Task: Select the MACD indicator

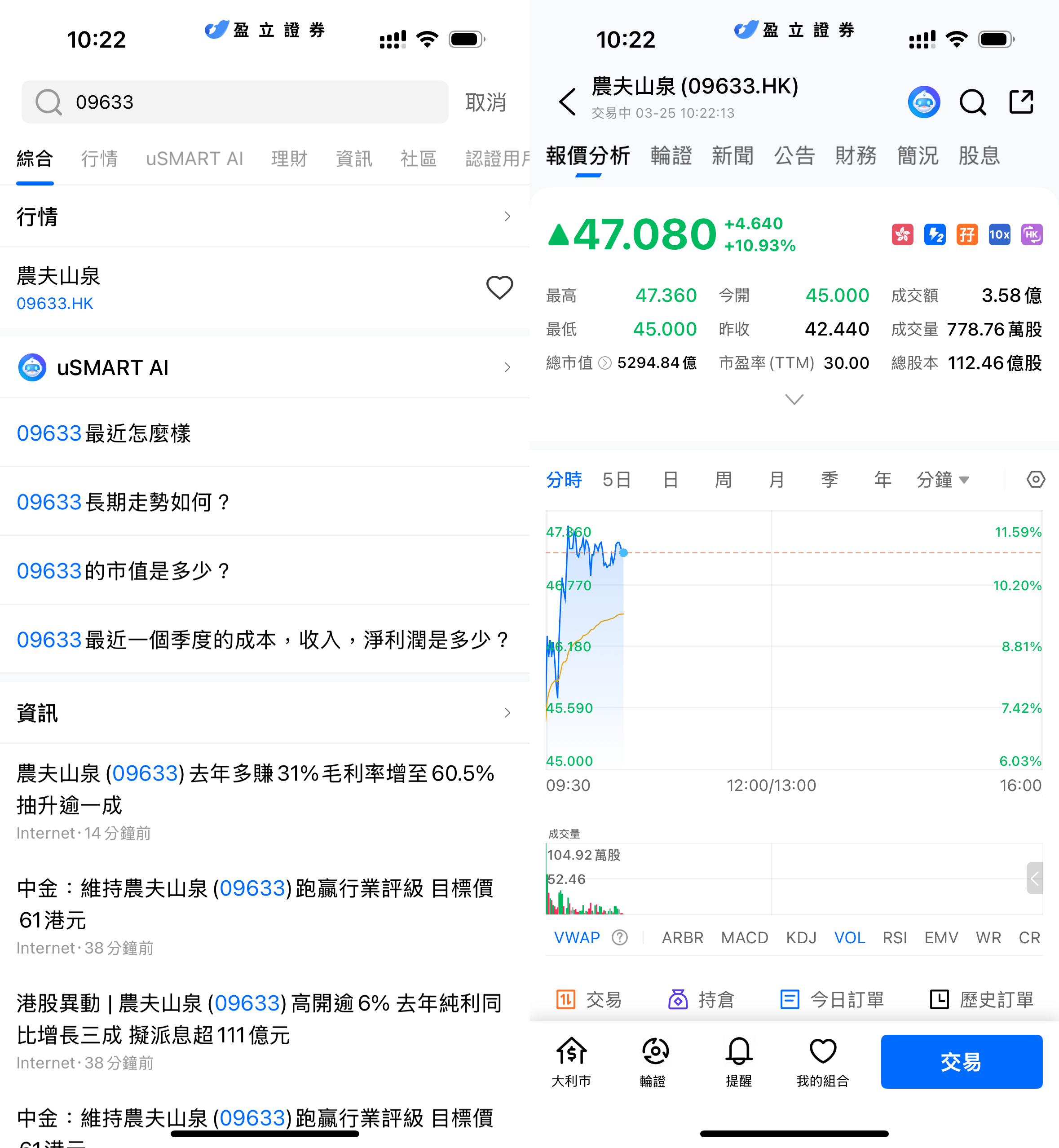Action: click(744, 938)
